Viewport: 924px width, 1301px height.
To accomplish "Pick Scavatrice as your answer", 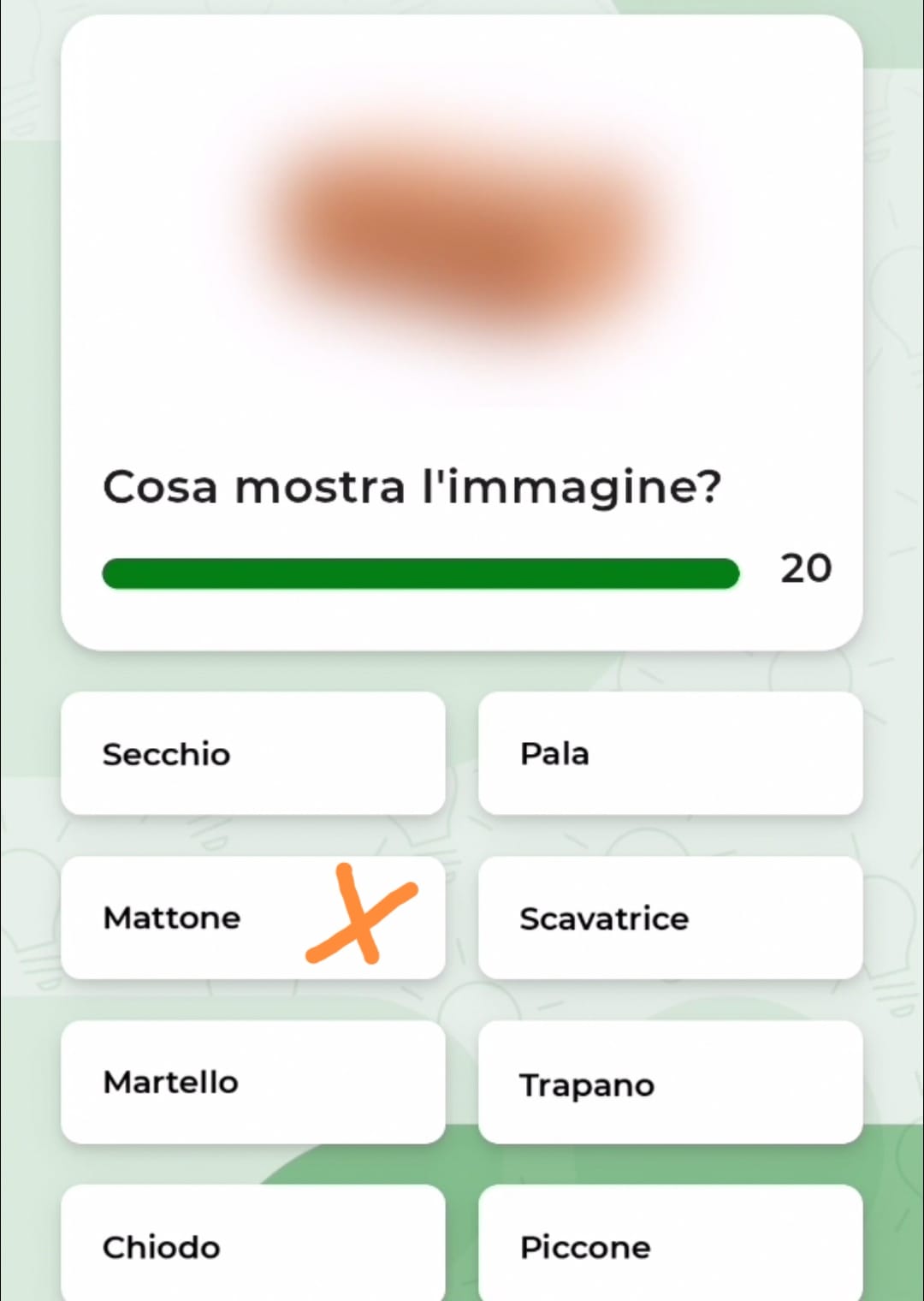I will click(x=670, y=918).
